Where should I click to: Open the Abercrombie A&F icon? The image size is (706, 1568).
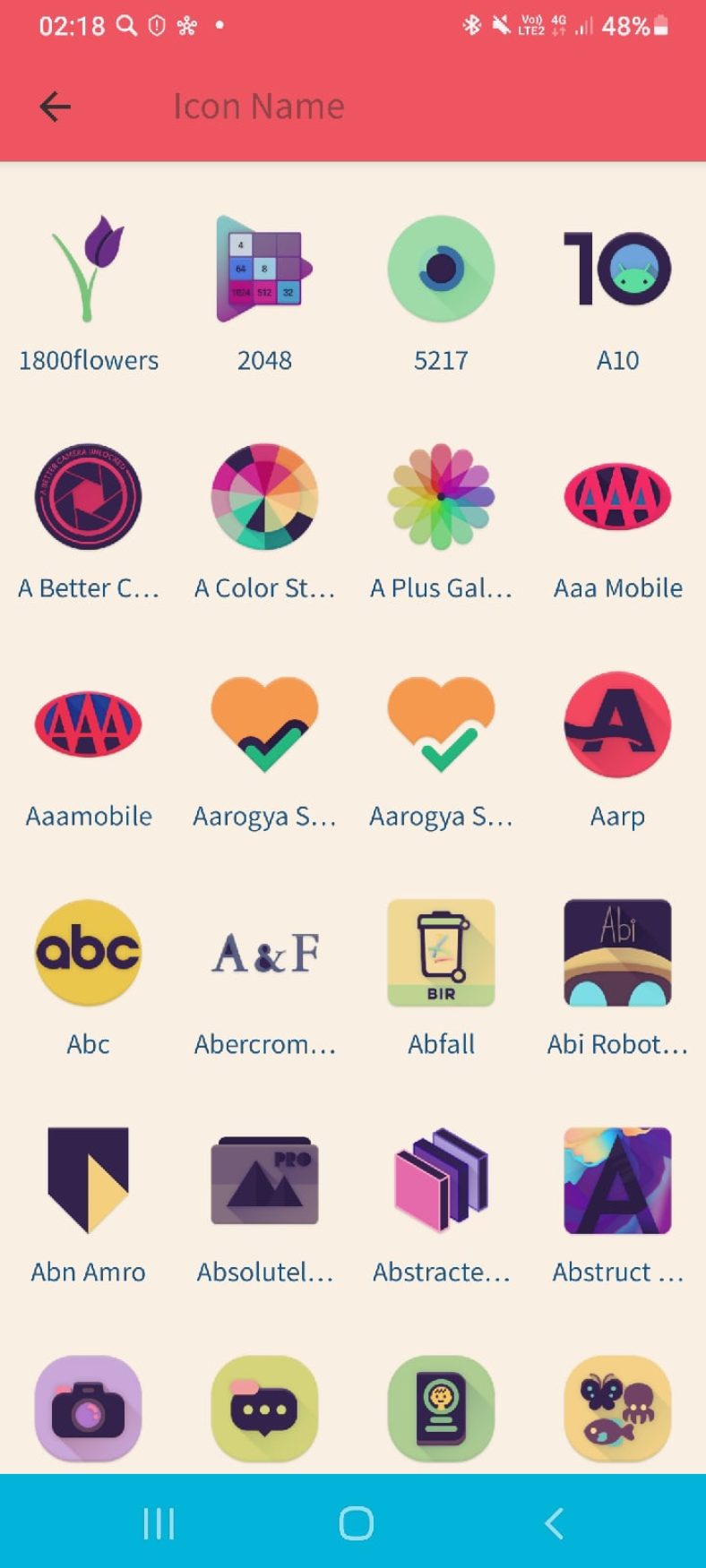click(264, 952)
